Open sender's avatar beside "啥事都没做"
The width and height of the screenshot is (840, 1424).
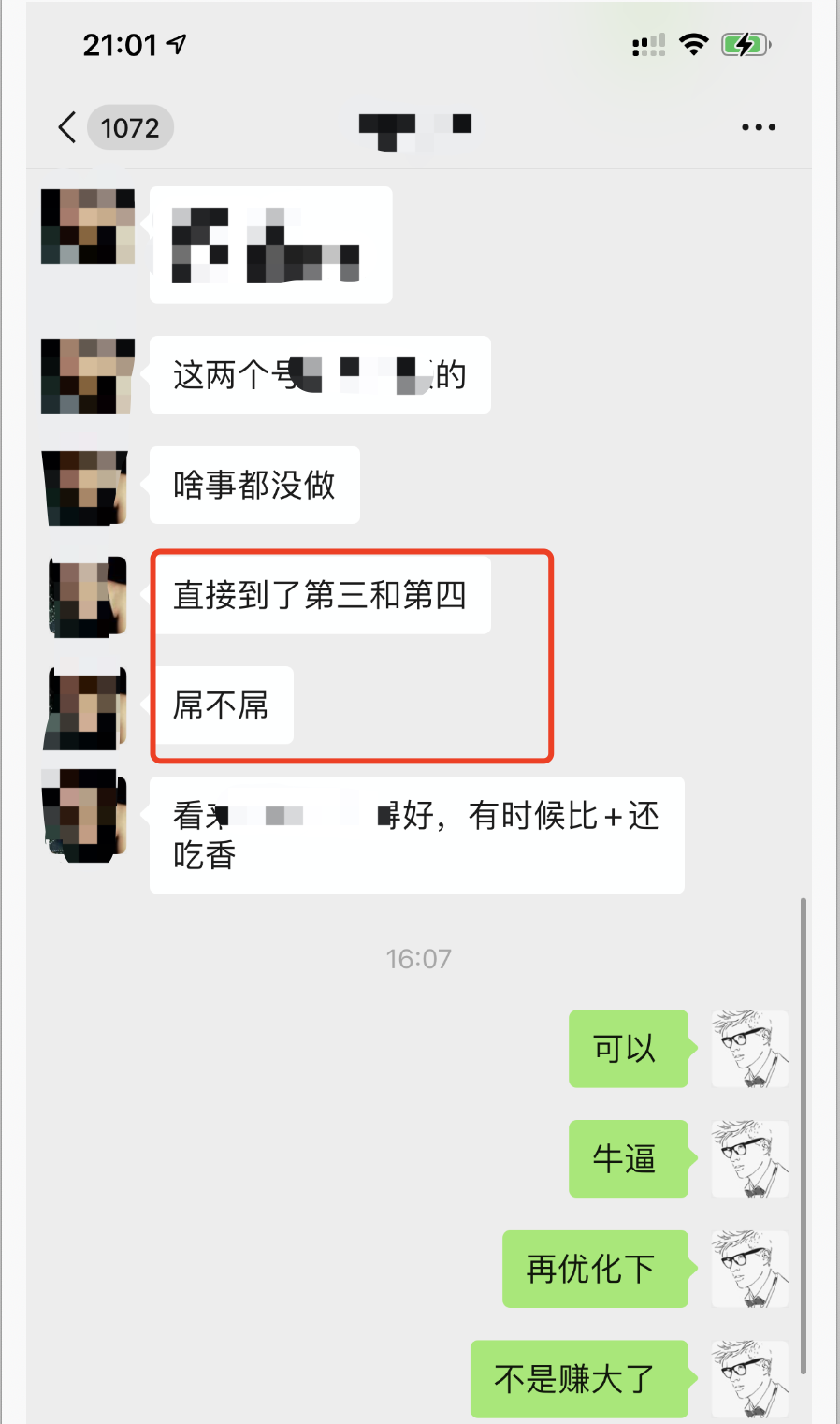point(87,487)
